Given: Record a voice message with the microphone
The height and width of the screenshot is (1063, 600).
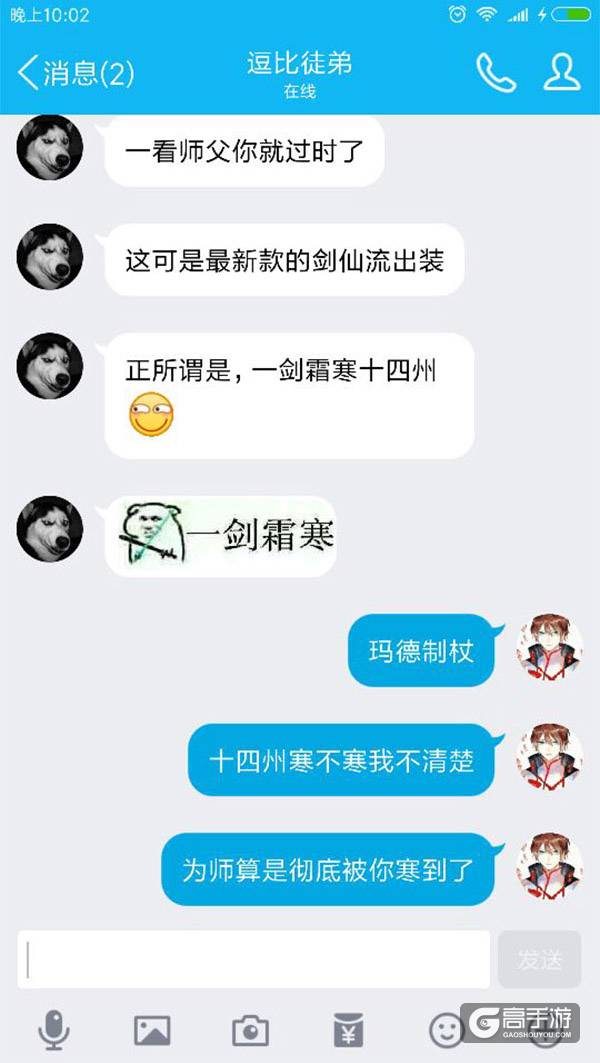Looking at the screenshot, I should [53, 1029].
